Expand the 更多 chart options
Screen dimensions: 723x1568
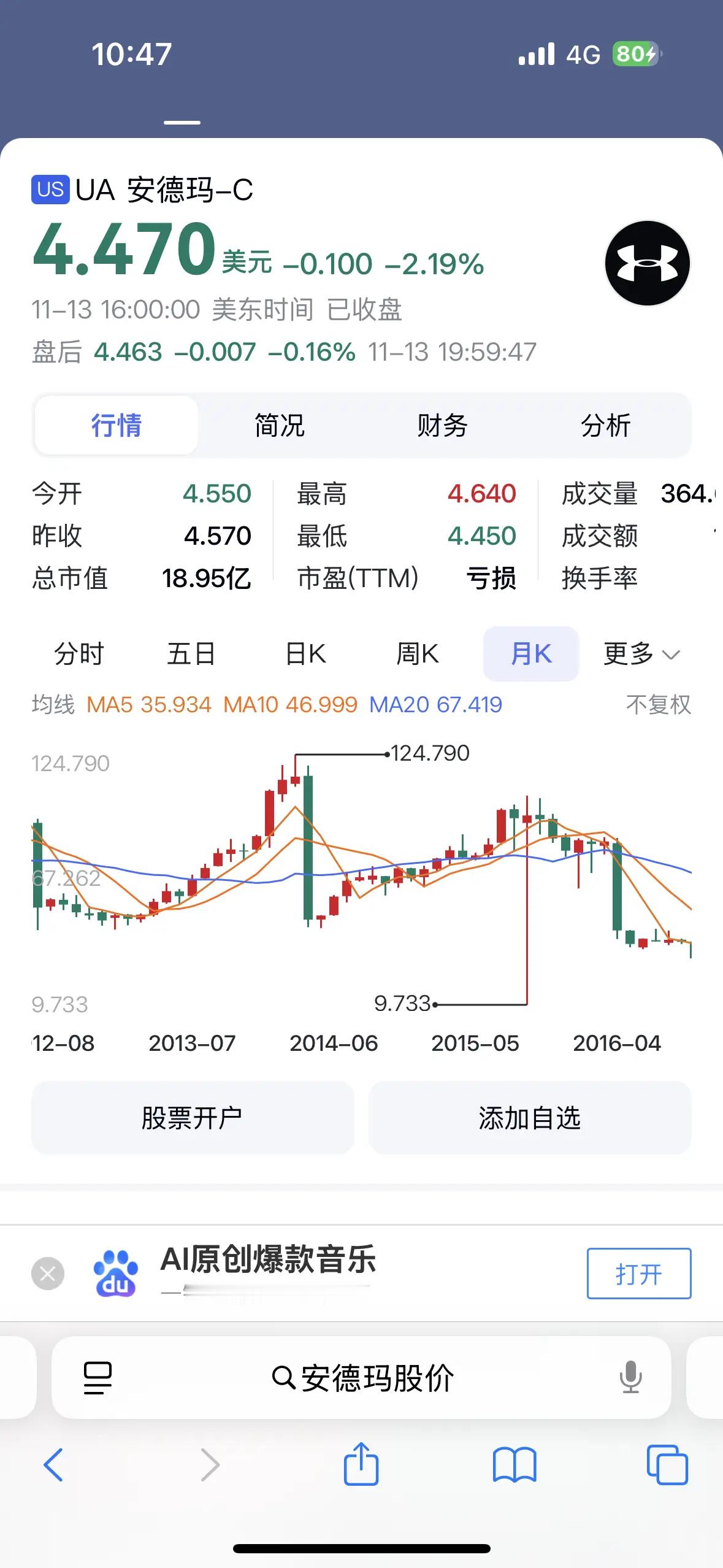pos(641,654)
